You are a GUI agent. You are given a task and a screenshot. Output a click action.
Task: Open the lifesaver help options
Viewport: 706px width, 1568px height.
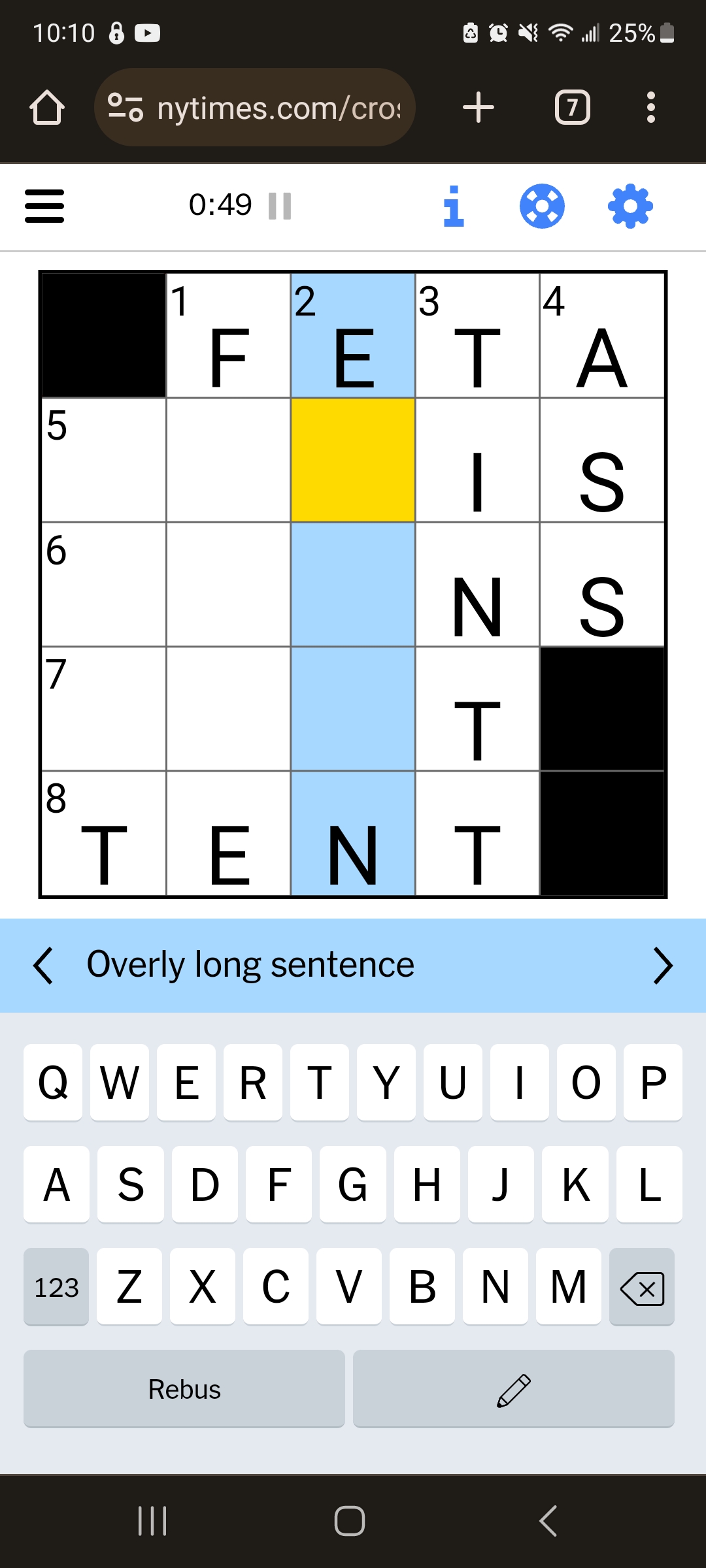[542, 206]
